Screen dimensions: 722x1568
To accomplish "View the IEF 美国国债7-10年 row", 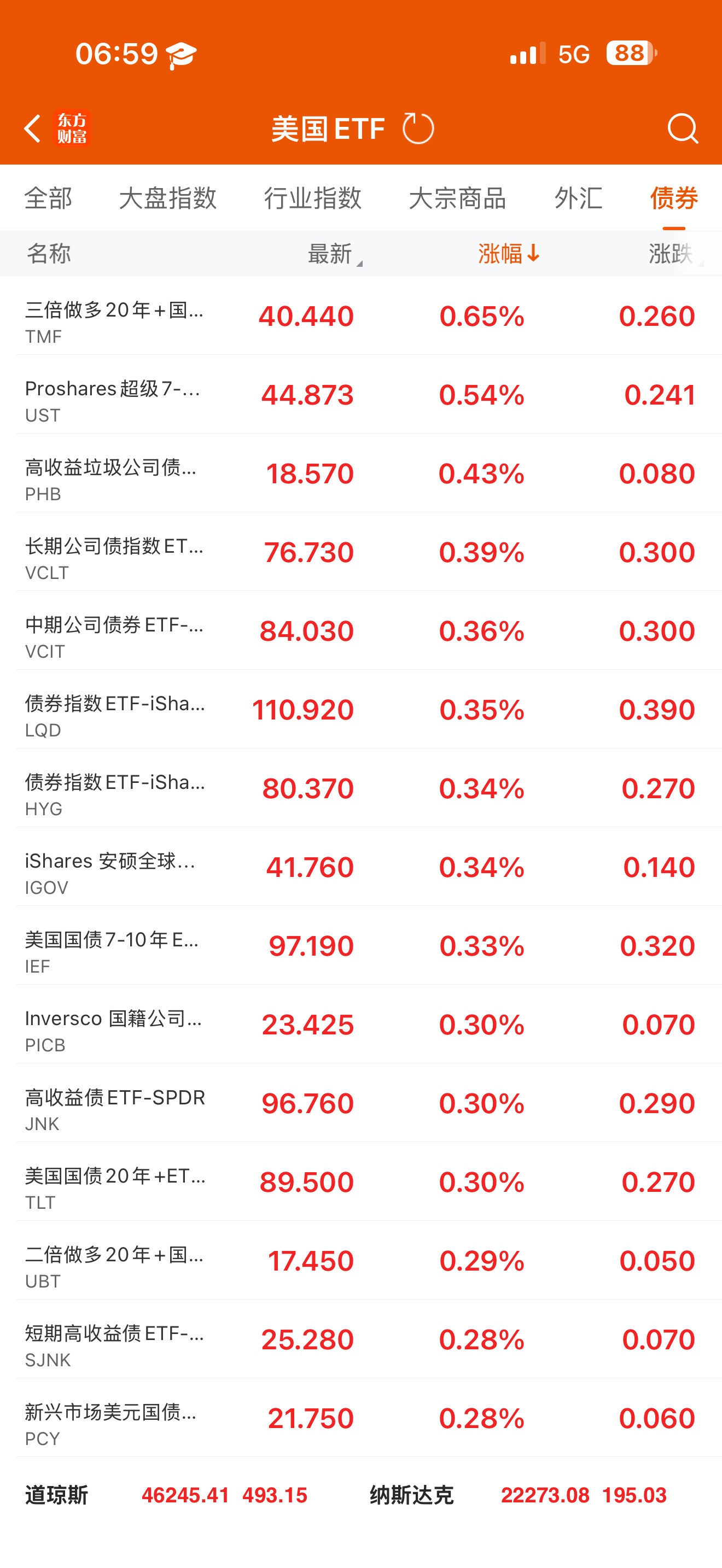I will pos(360,946).
